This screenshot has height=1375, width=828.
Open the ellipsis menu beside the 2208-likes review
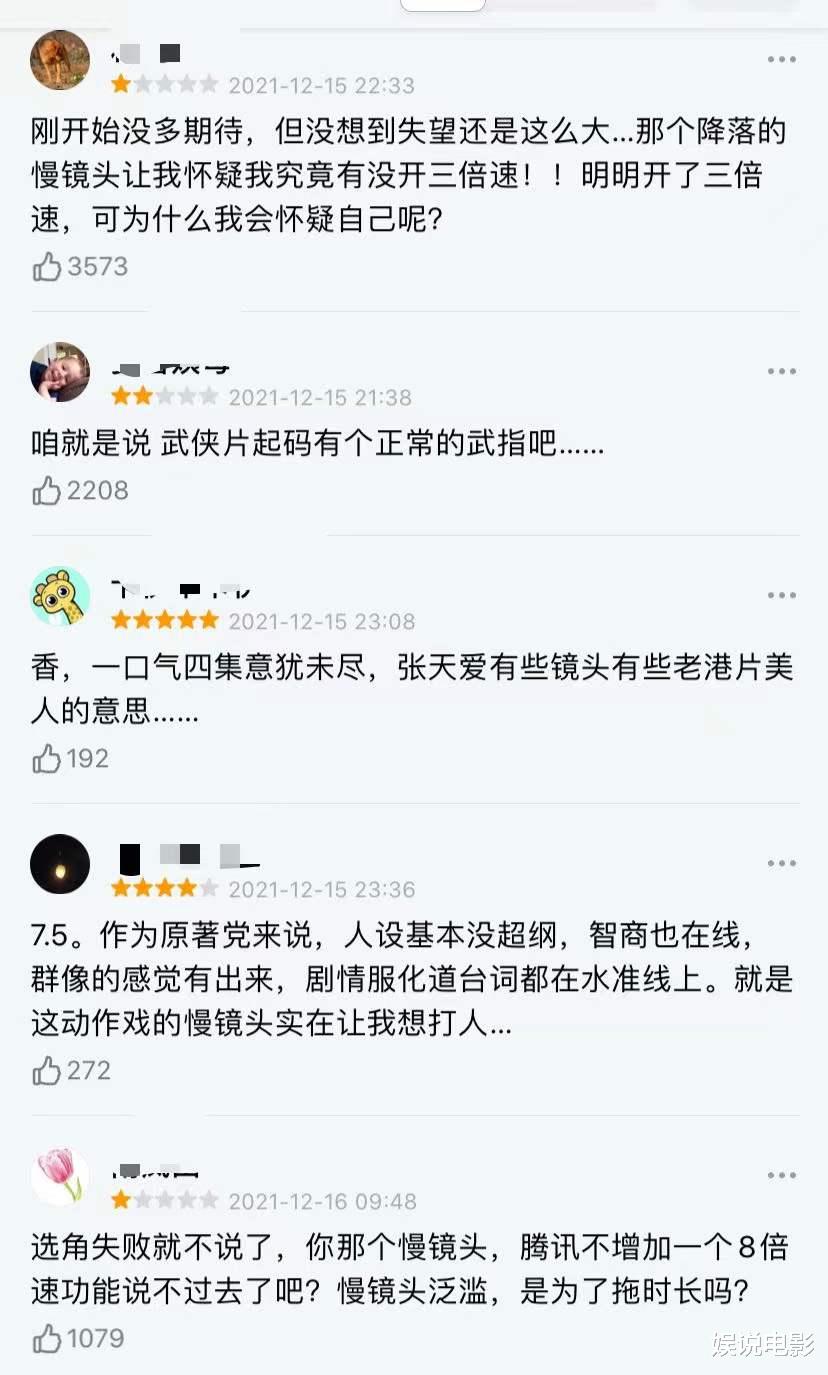coord(781,370)
